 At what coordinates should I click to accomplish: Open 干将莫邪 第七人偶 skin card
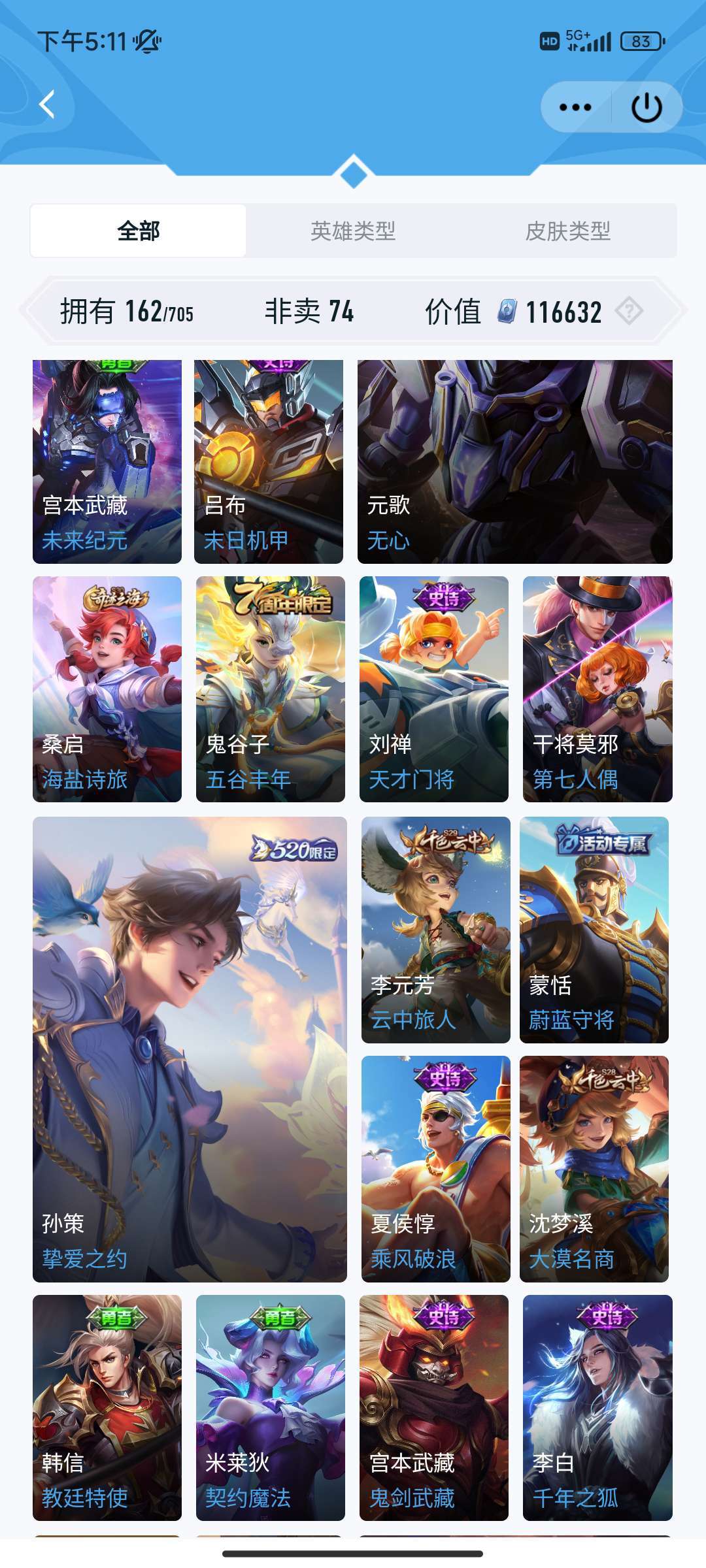(x=597, y=689)
